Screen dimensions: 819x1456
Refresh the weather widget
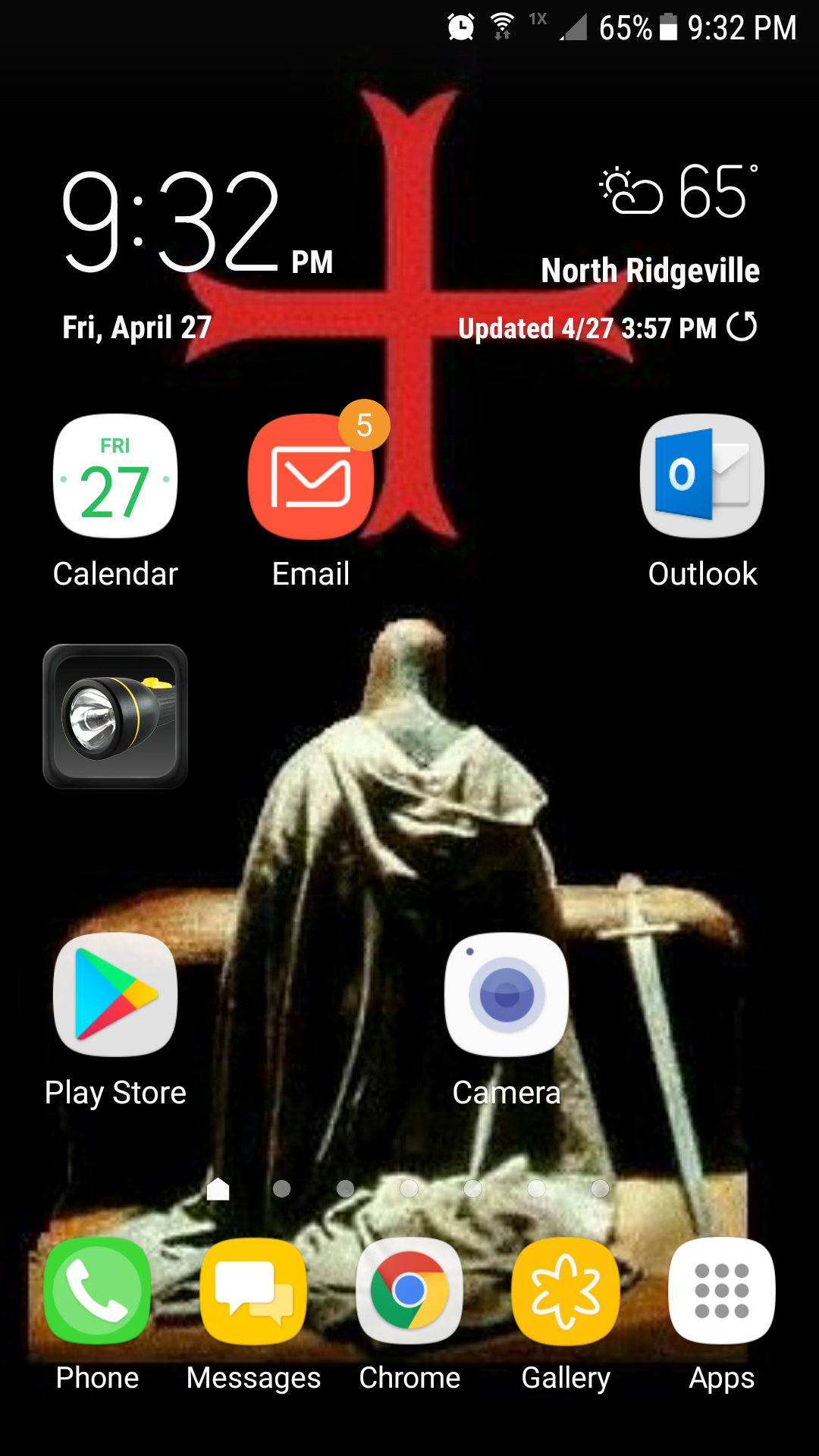point(742,327)
